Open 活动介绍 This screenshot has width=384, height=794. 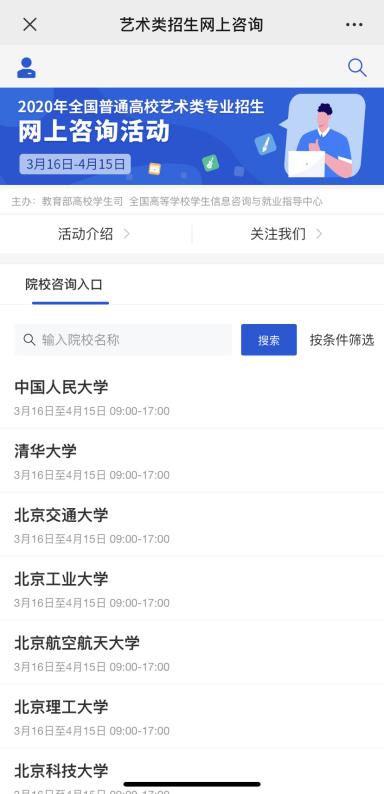(94, 234)
